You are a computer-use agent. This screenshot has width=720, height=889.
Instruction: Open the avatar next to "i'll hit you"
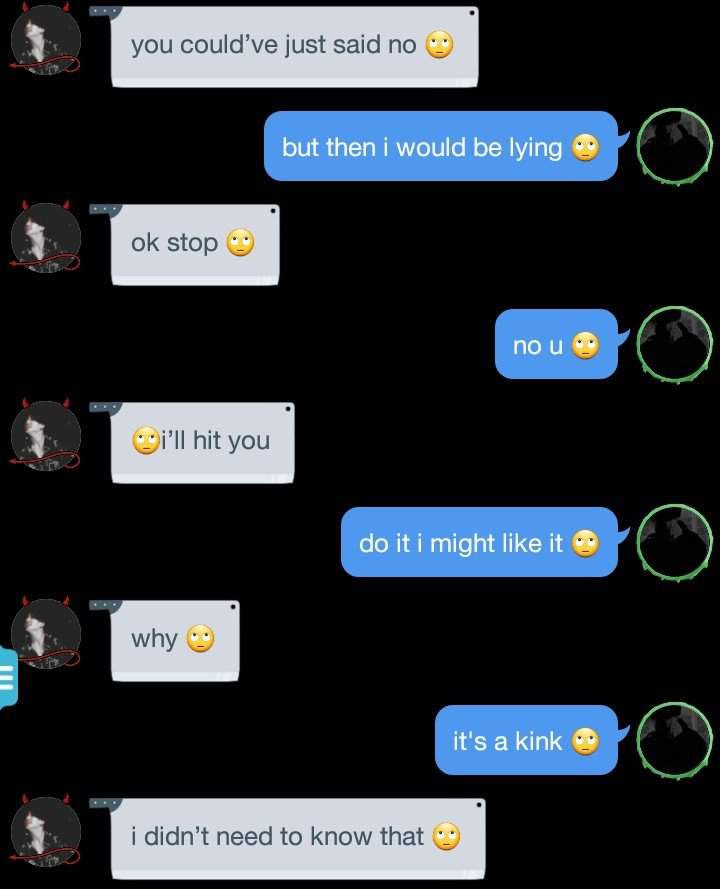(45, 438)
